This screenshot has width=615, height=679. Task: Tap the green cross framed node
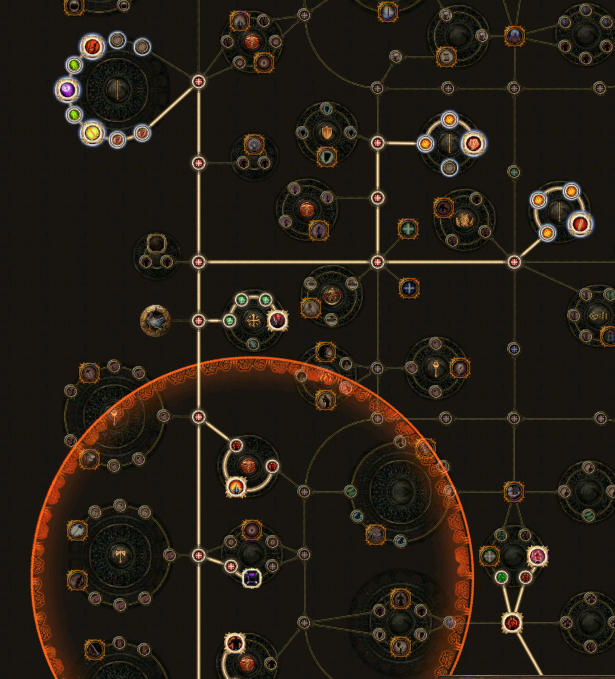coord(408,229)
